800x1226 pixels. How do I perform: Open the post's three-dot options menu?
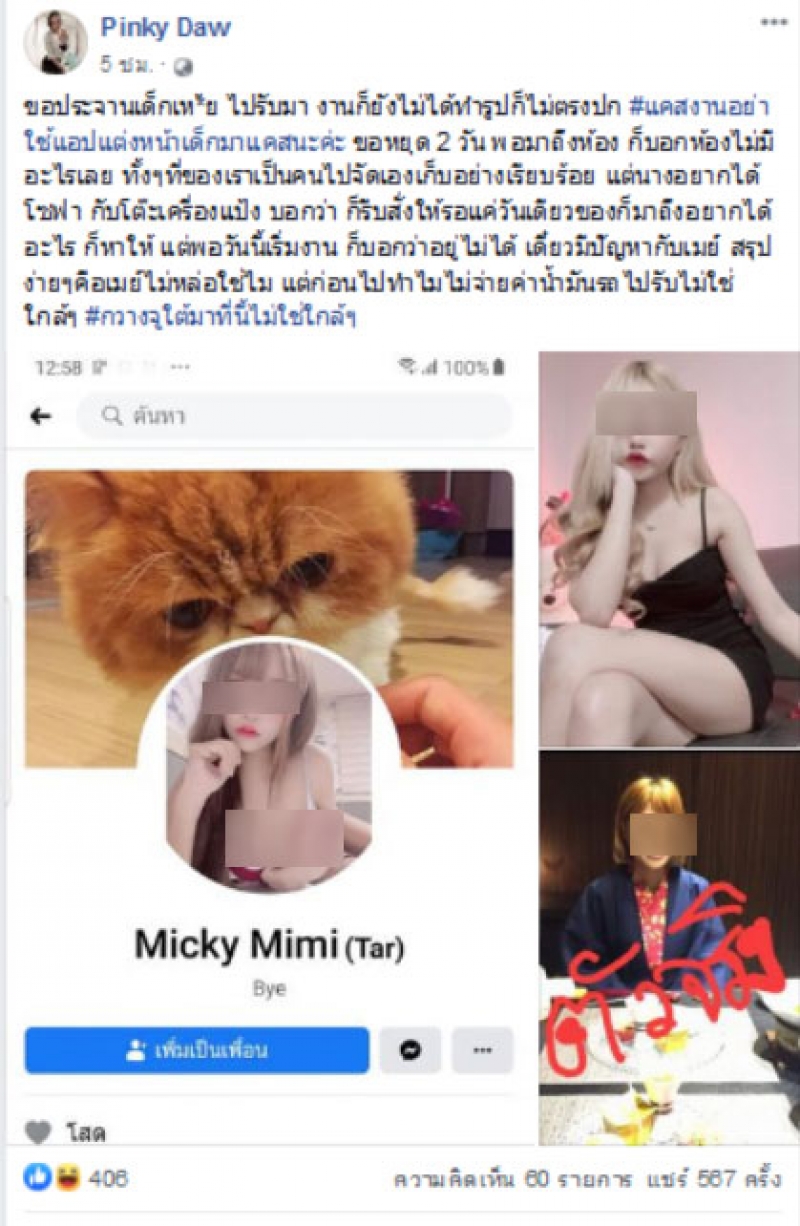773,24
